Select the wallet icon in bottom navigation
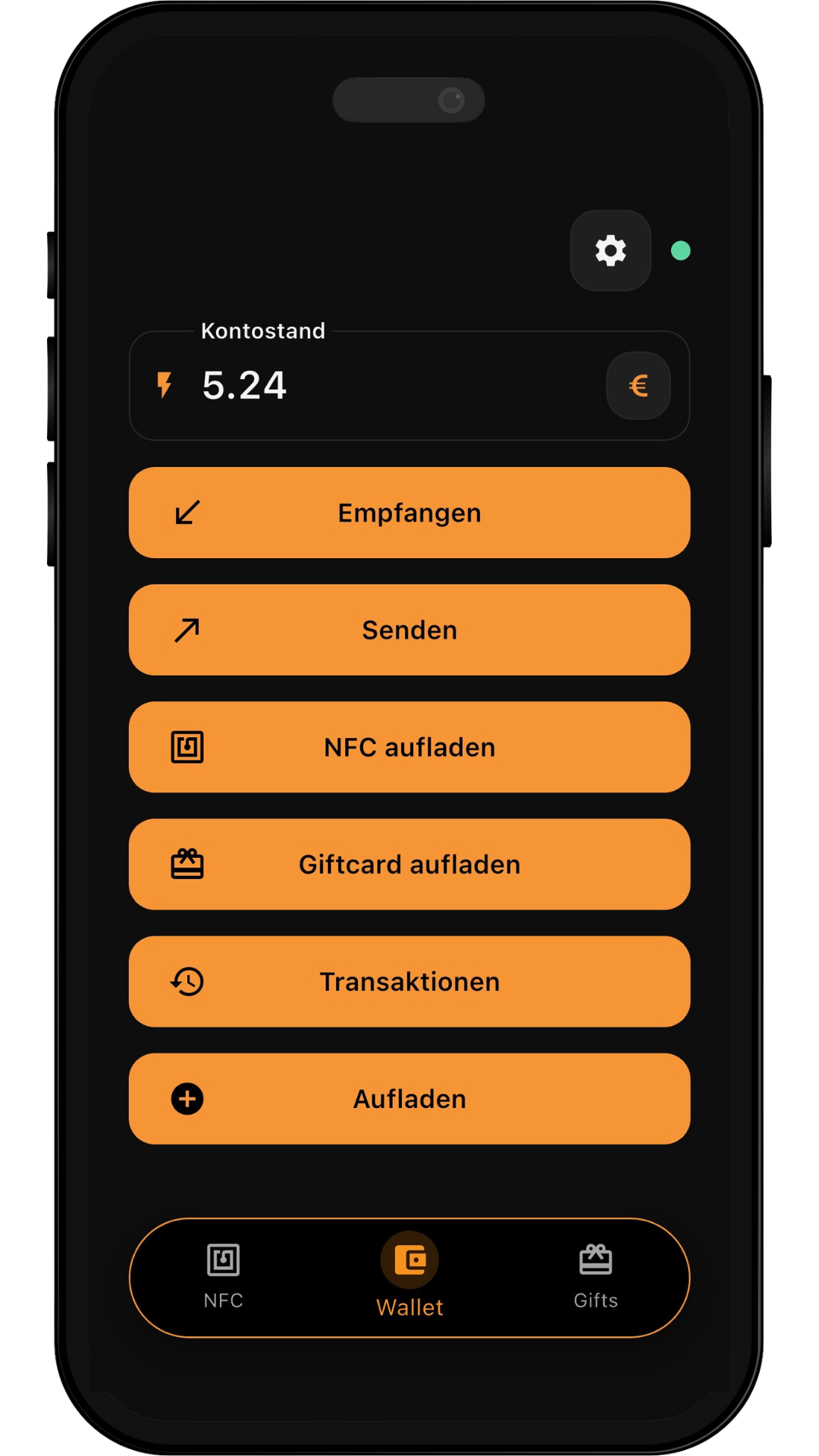 [x=410, y=1258]
